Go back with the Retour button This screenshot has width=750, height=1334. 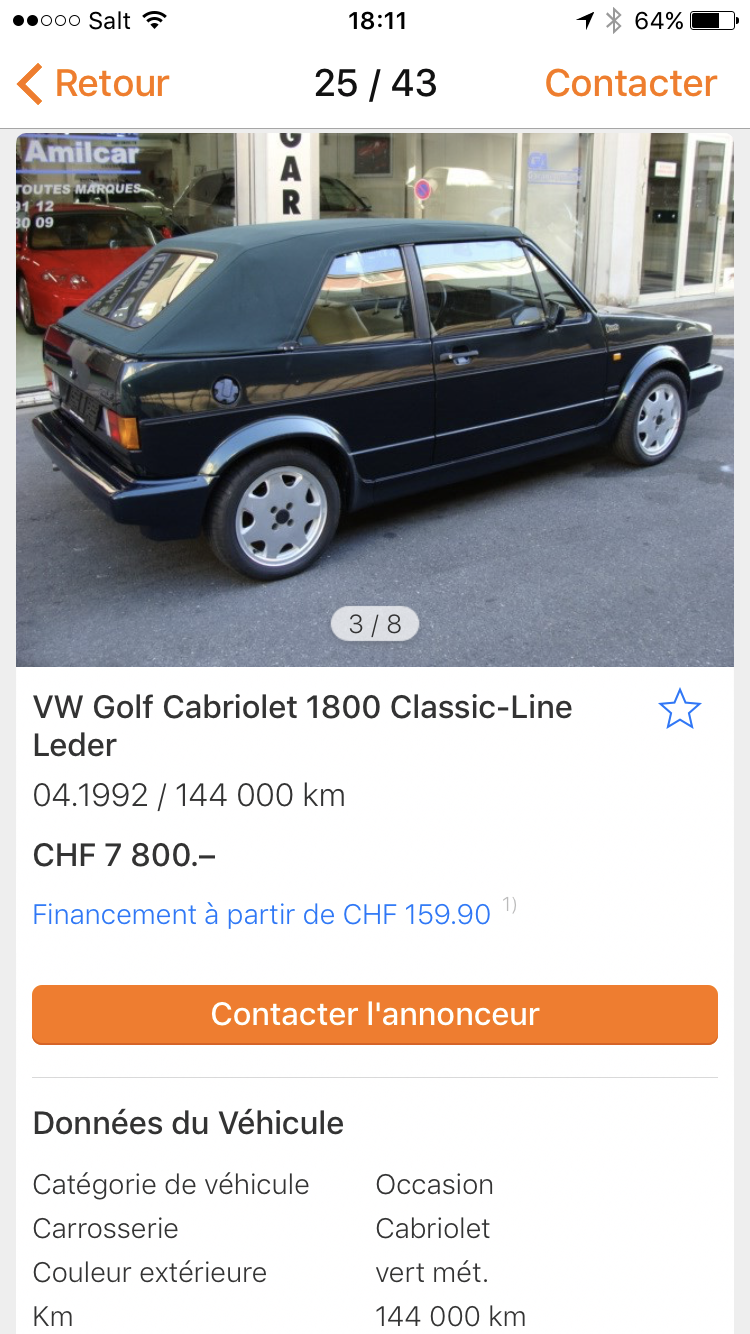click(94, 84)
